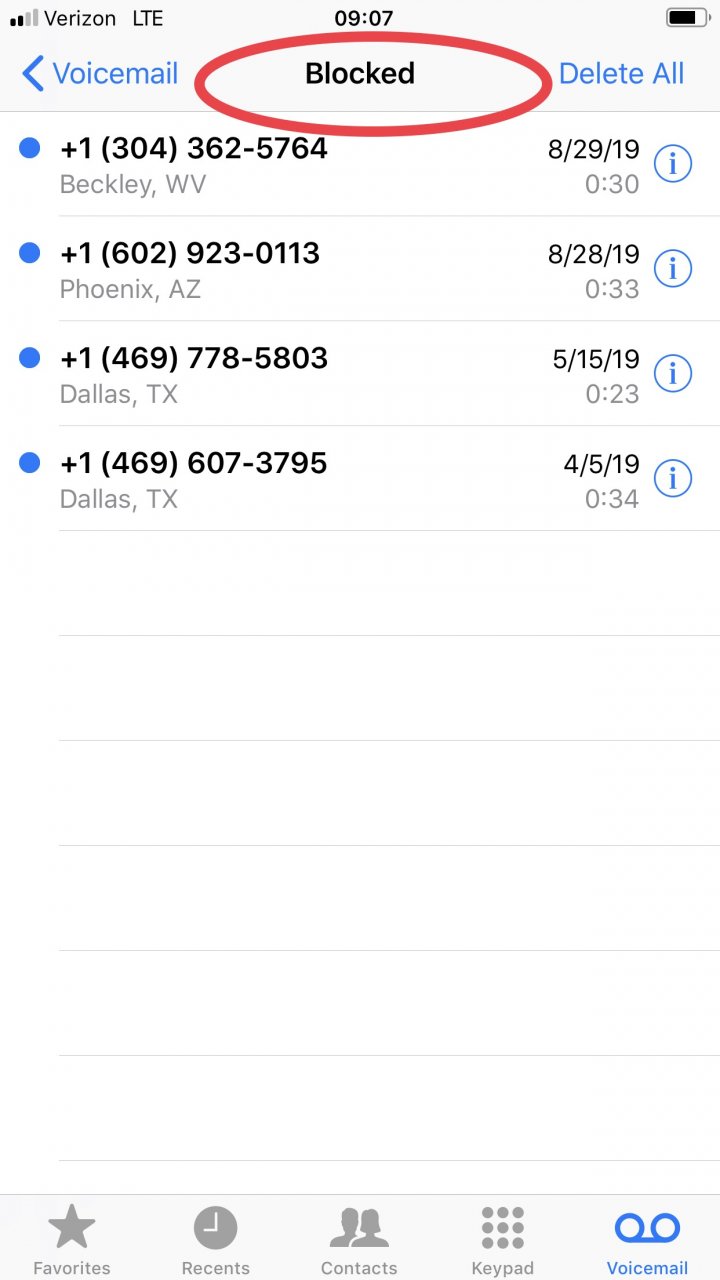Open the Contacts tab
Viewport: 720px width, 1280px height.
coord(359,1240)
